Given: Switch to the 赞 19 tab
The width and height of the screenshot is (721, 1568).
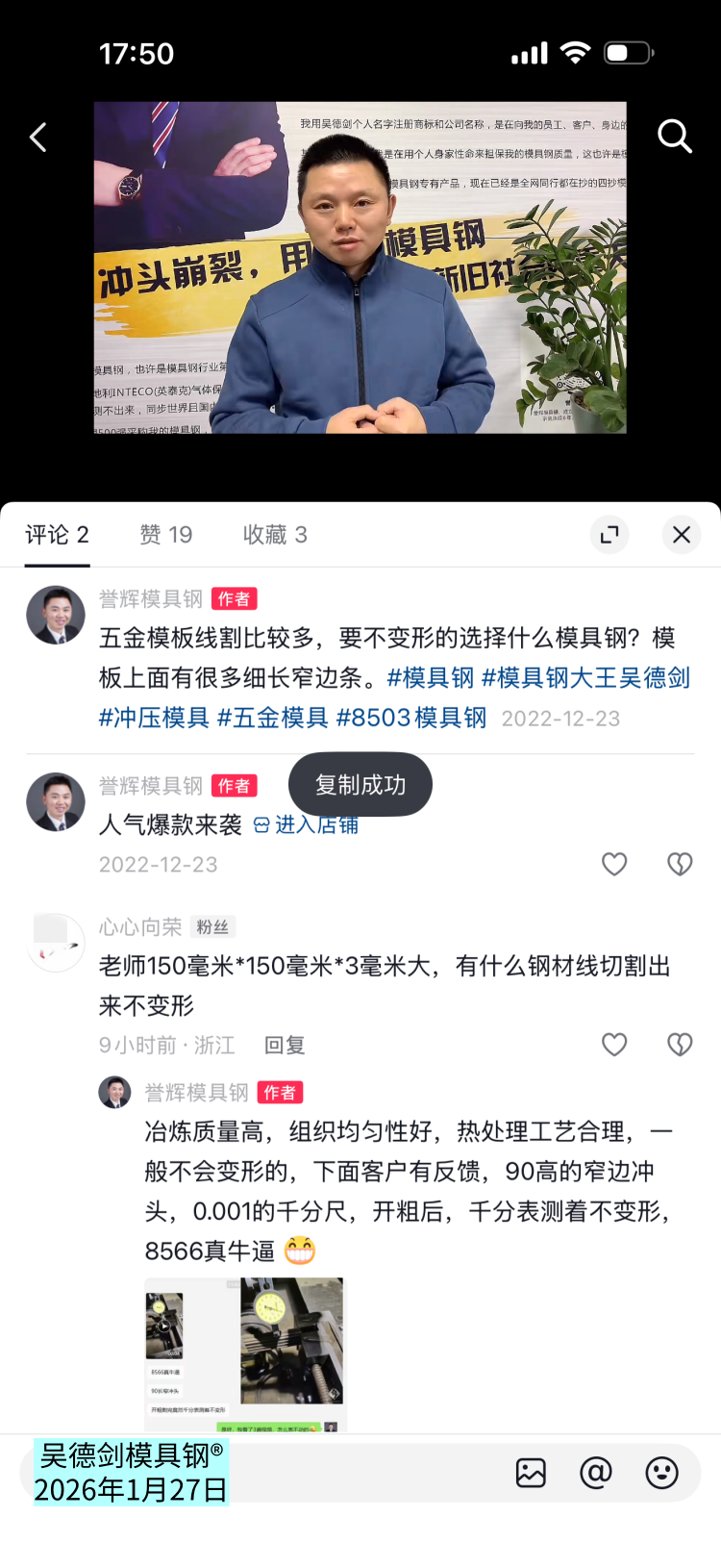Looking at the screenshot, I should tap(165, 535).
